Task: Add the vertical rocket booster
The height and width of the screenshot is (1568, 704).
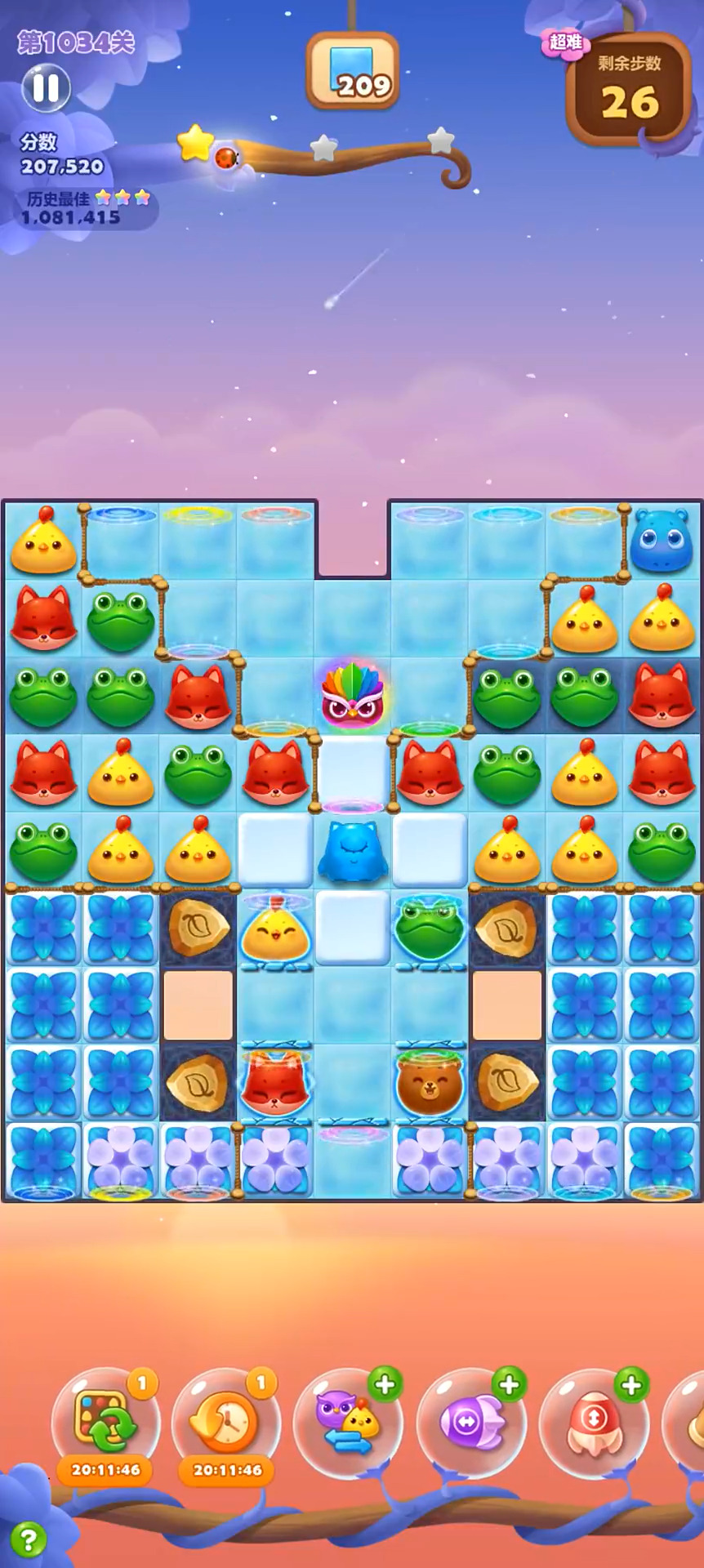Action: pyautogui.click(x=630, y=1386)
